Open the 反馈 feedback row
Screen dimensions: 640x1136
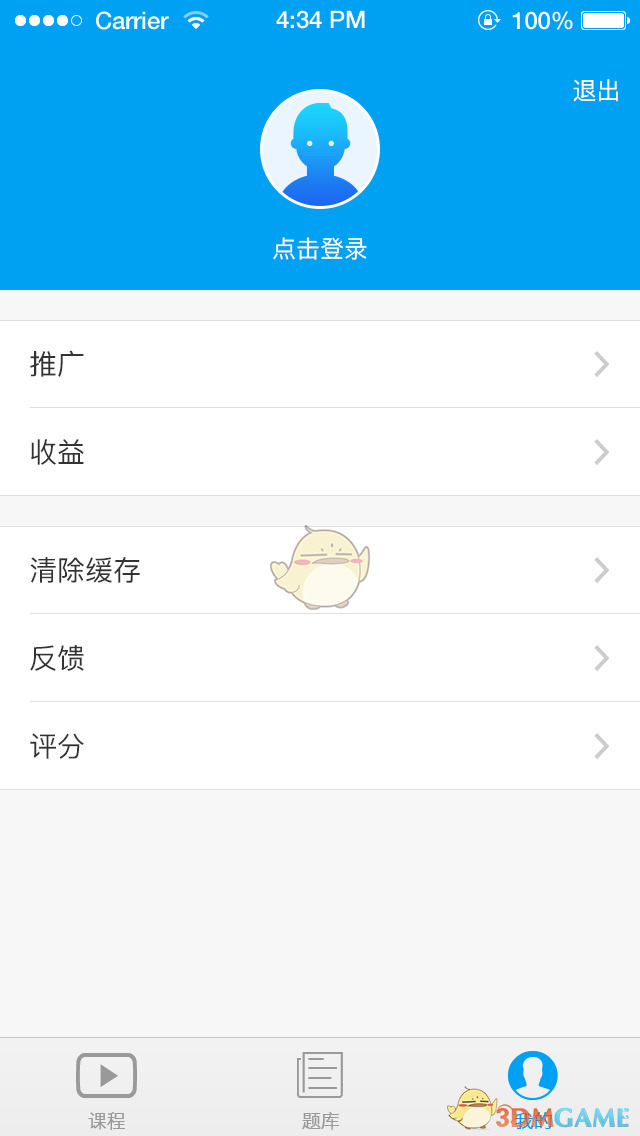coord(320,658)
